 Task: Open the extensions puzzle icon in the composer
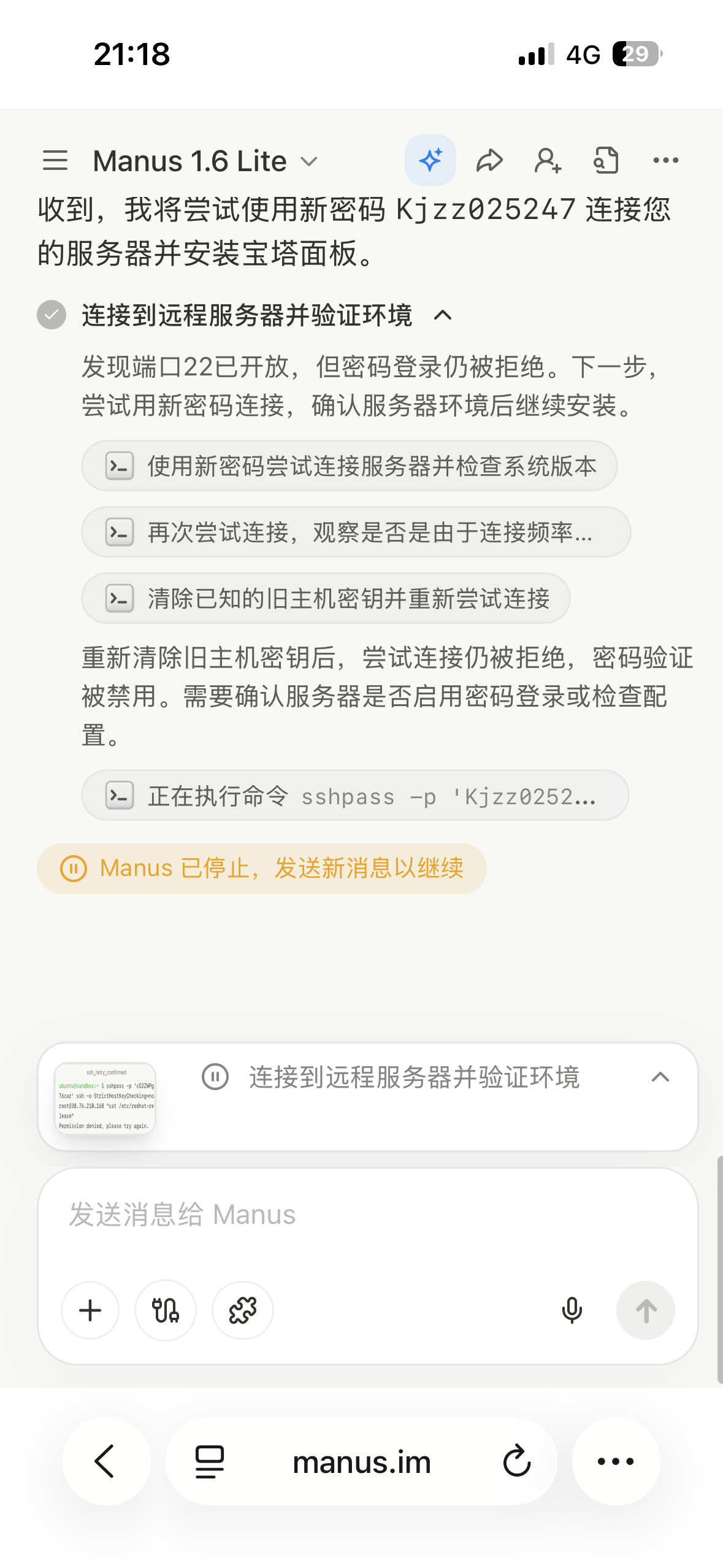pyautogui.click(x=242, y=1310)
